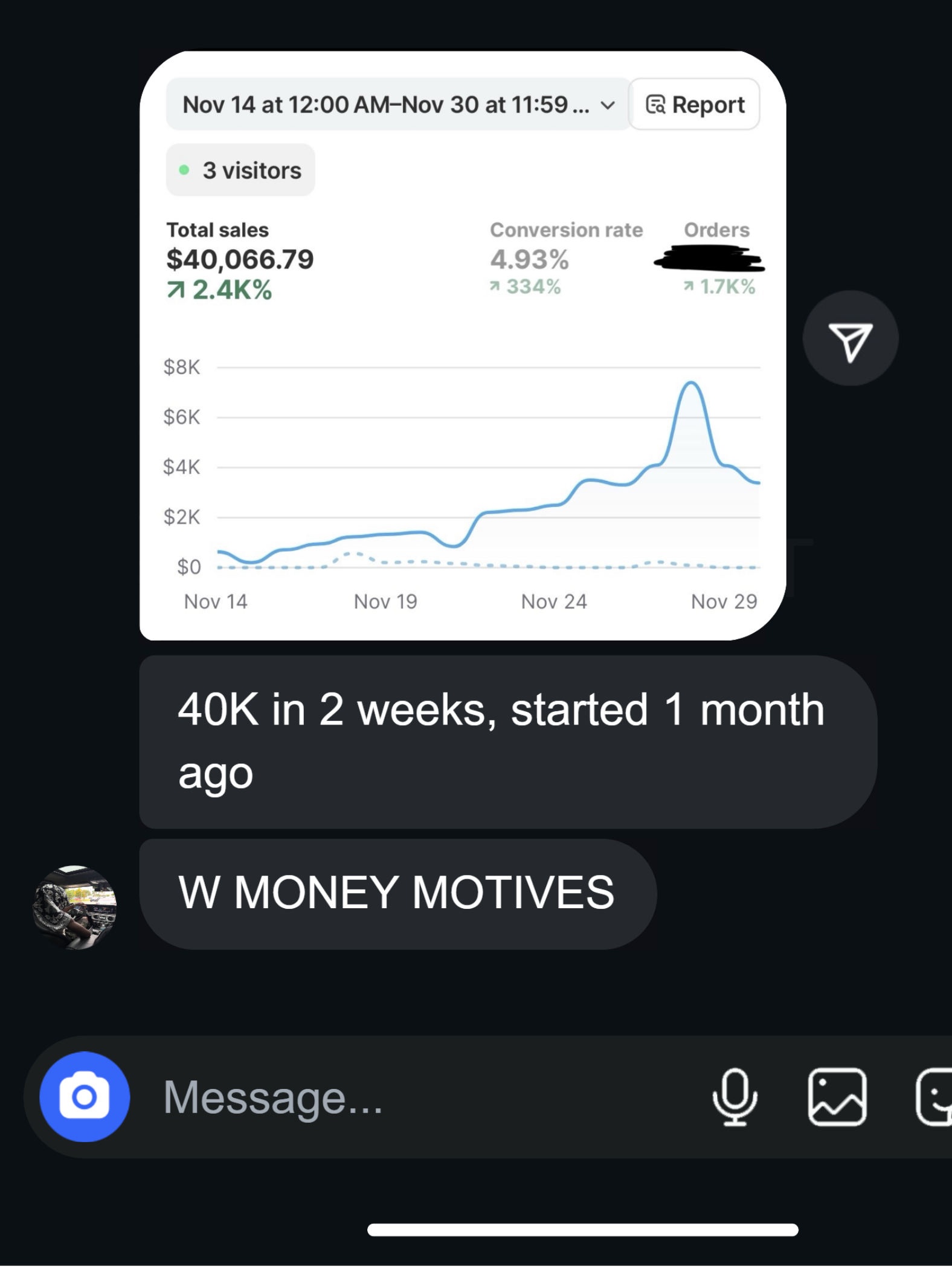This screenshot has width=952, height=1269.
Task: Attach a photo from the gallery
Action: (x=837, y=1097)
